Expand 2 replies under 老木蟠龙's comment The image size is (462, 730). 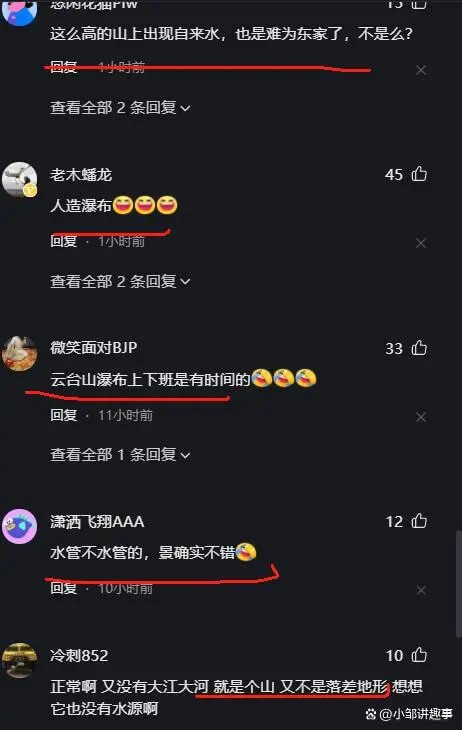click(120, 281)
